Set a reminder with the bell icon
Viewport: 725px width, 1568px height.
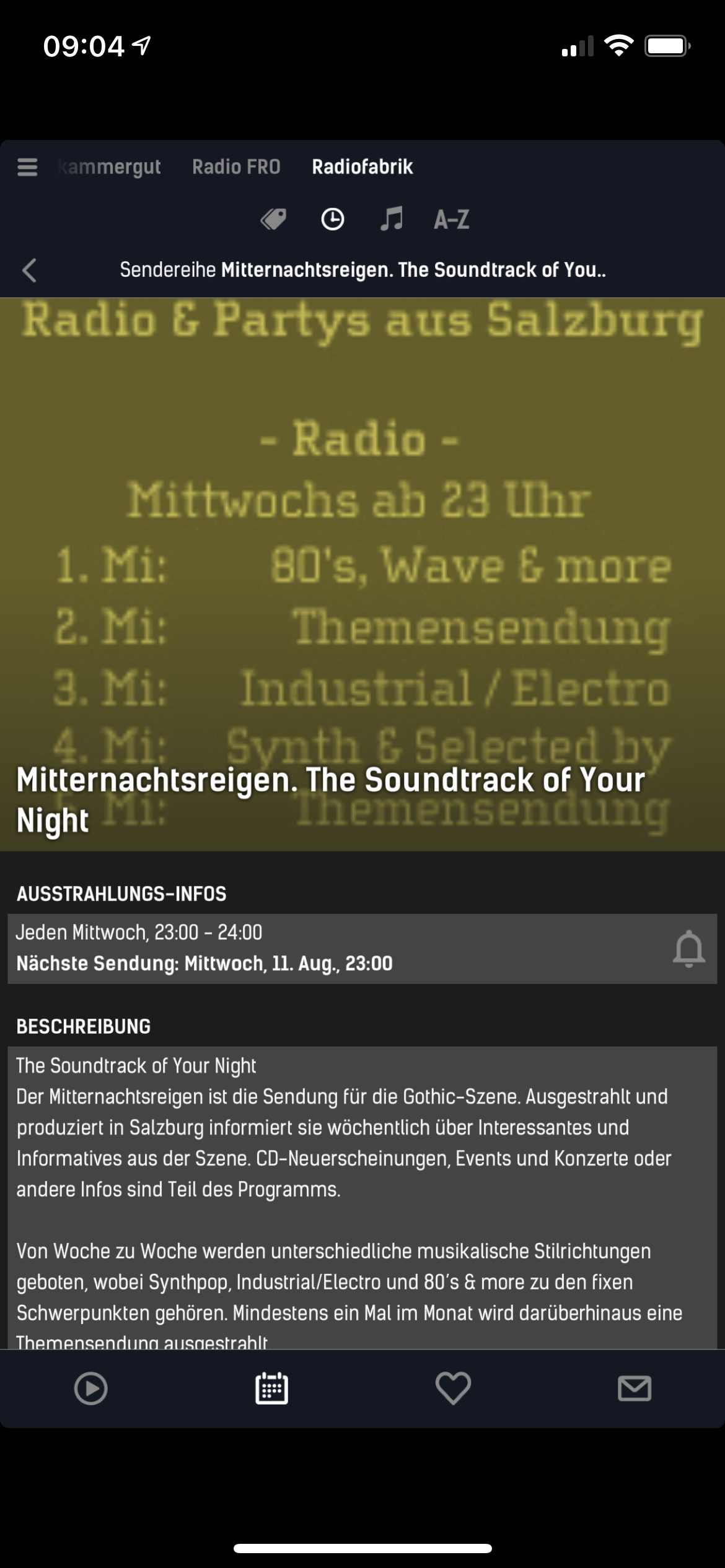[x=688, y=948]
